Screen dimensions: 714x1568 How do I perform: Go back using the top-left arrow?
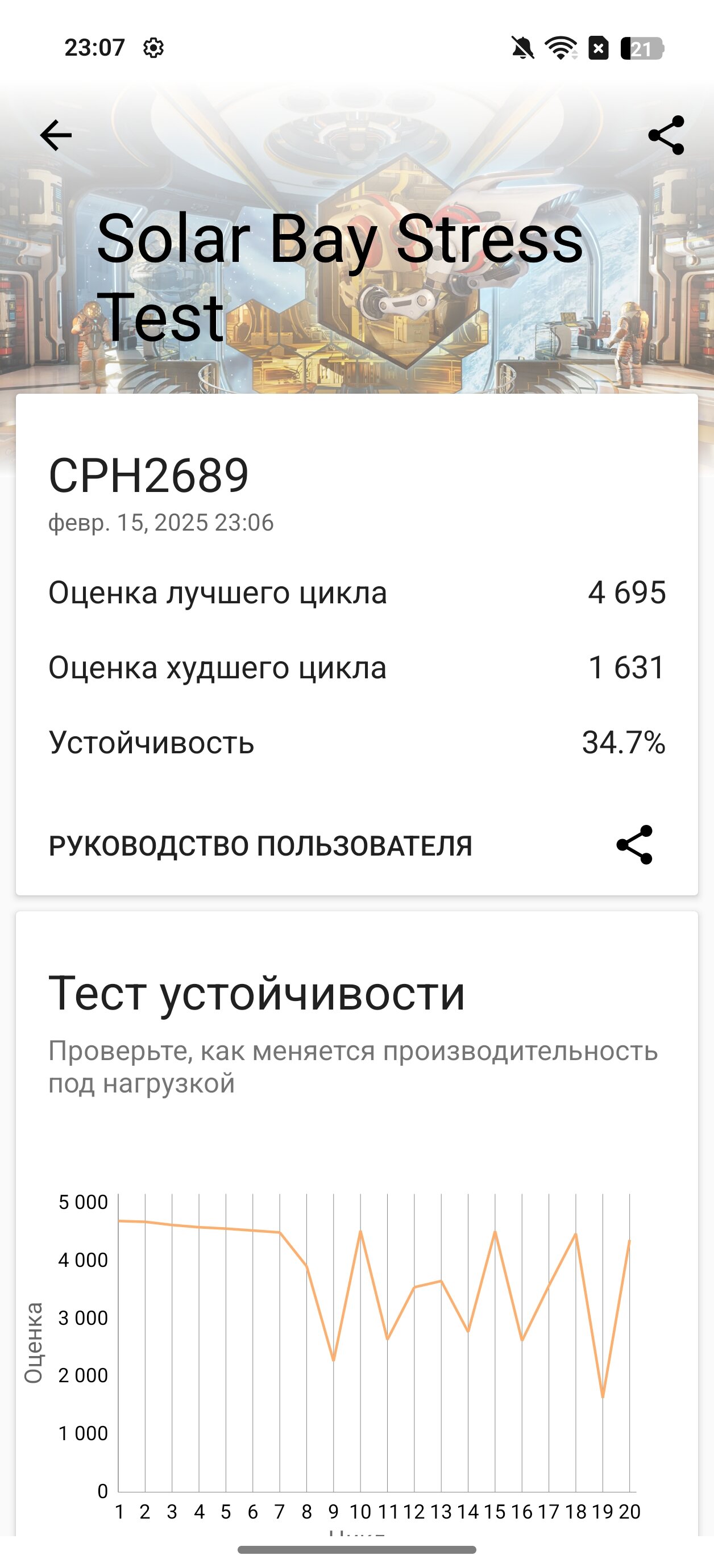coord(56,135)
